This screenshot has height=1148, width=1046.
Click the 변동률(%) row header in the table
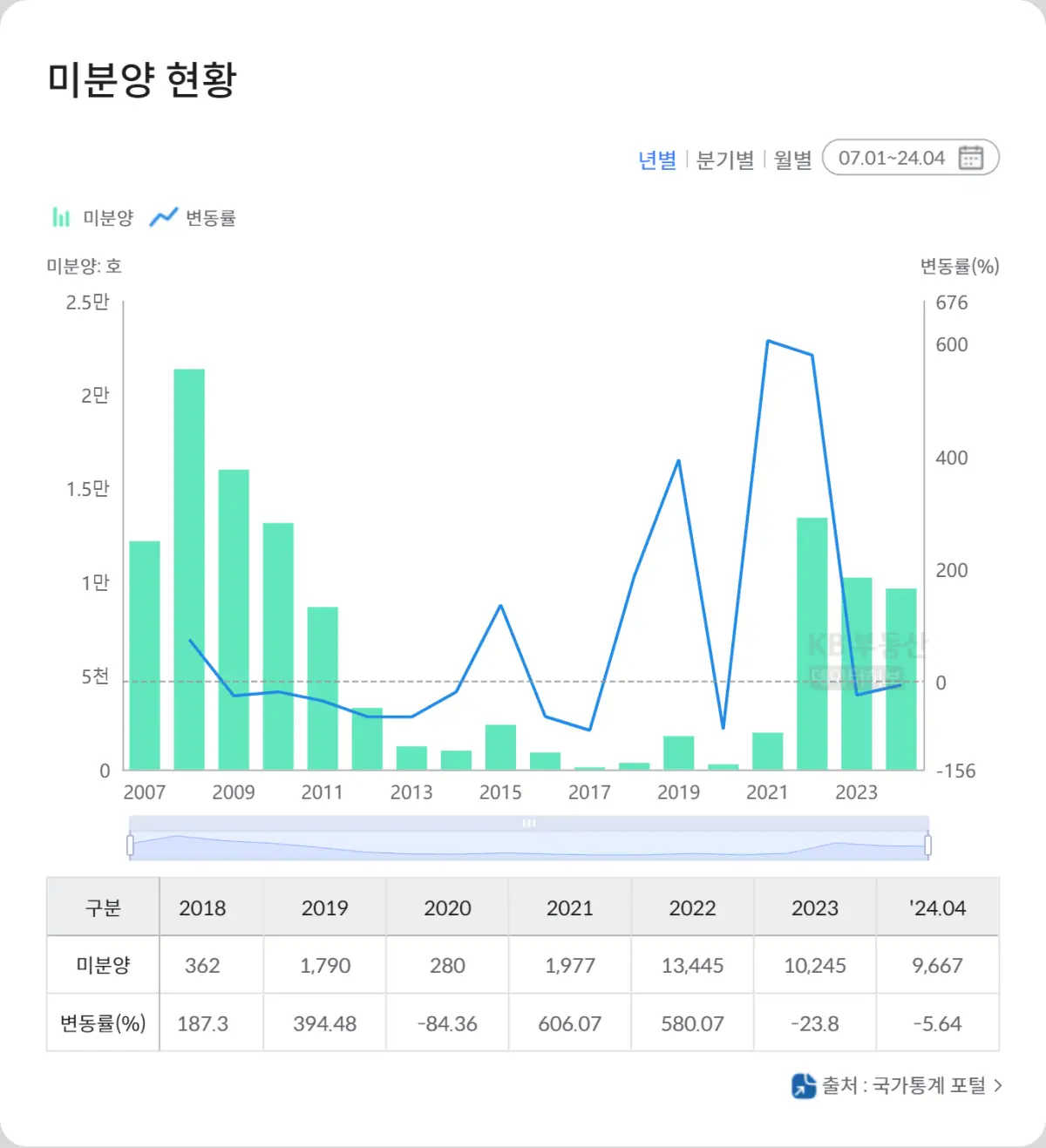[x=102, y=1023]
